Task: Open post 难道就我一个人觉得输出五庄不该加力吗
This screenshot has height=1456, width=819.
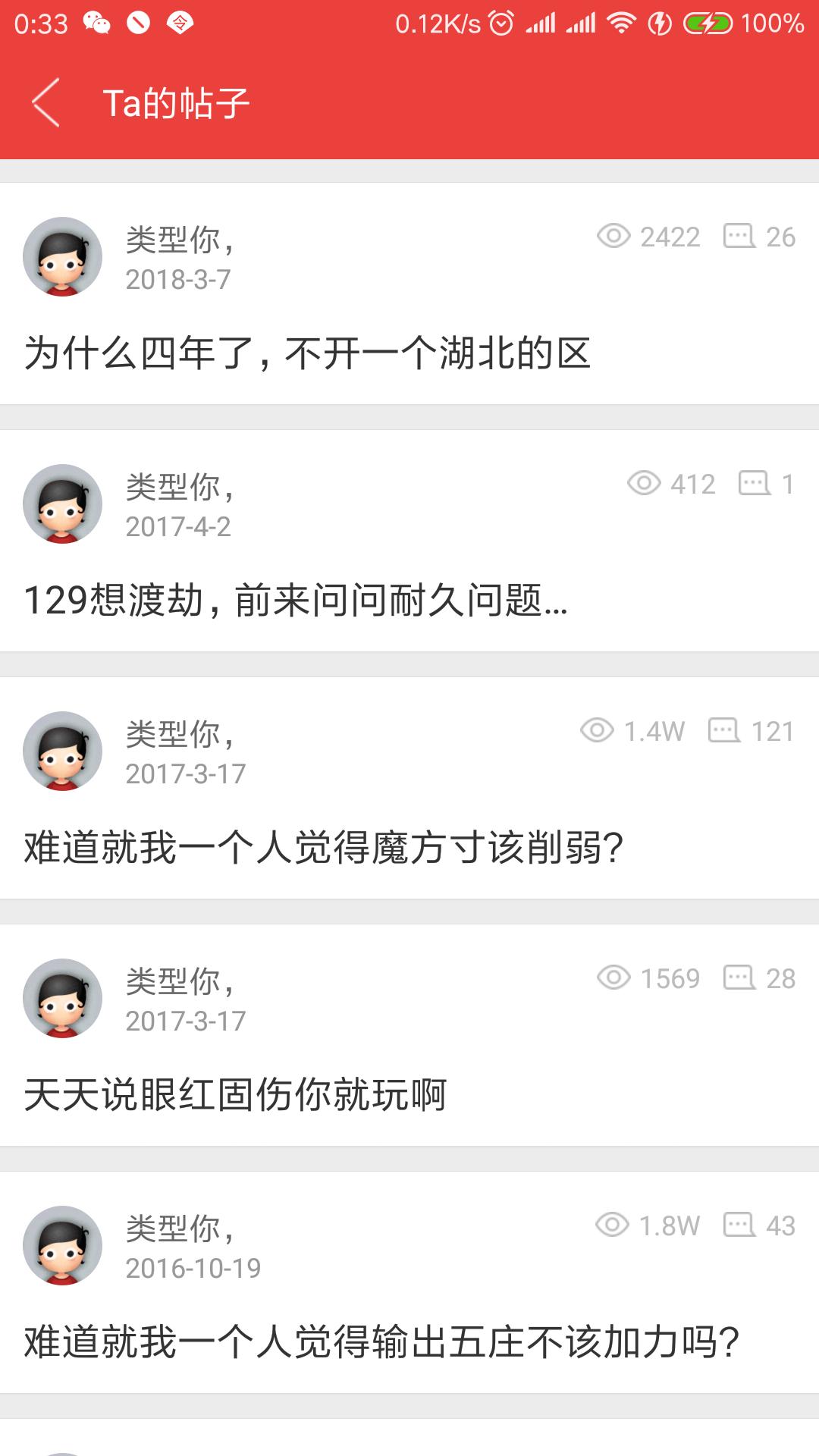Action: tap(381, 1342)
